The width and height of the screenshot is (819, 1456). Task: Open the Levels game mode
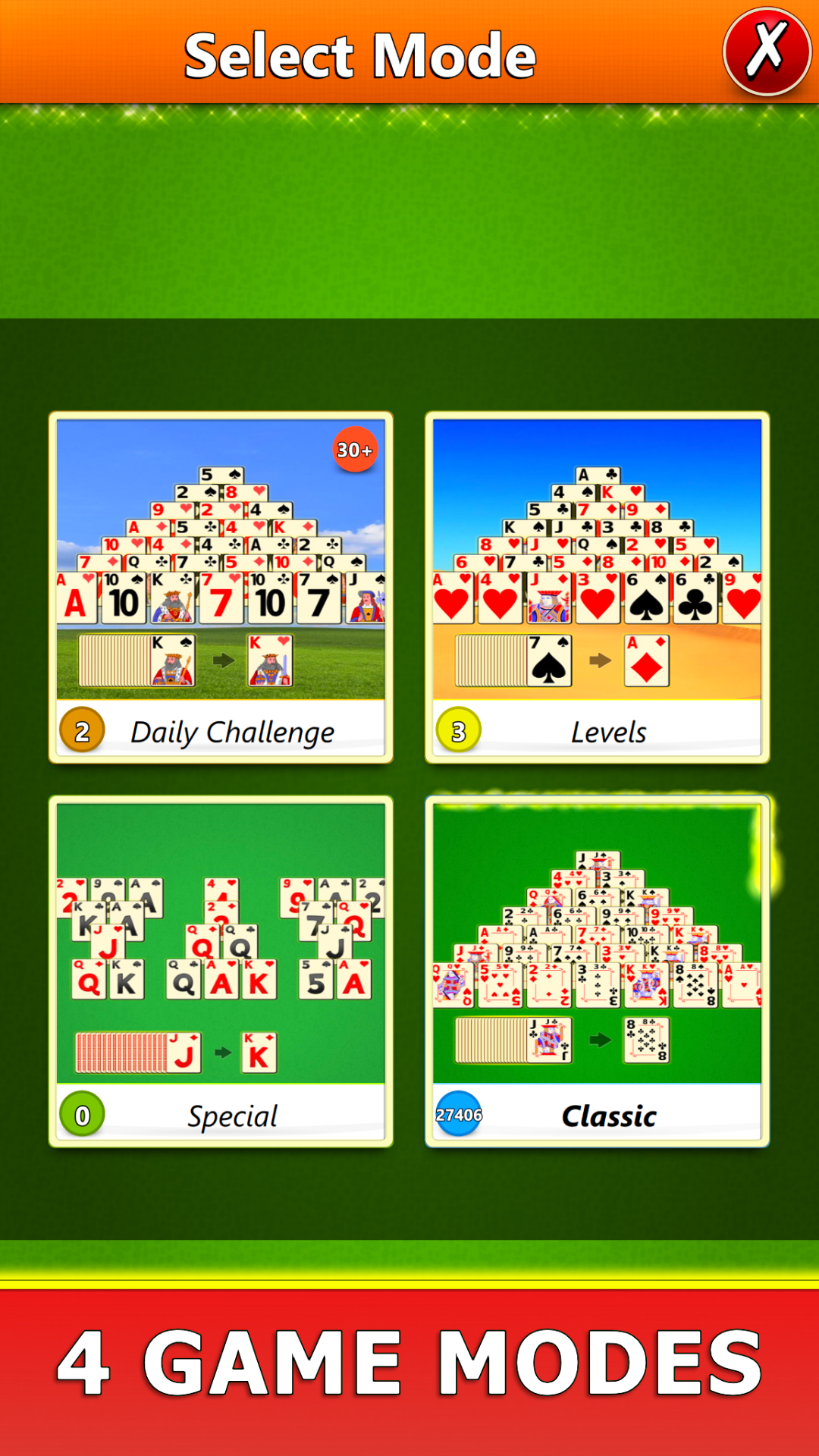pos(598,584)
